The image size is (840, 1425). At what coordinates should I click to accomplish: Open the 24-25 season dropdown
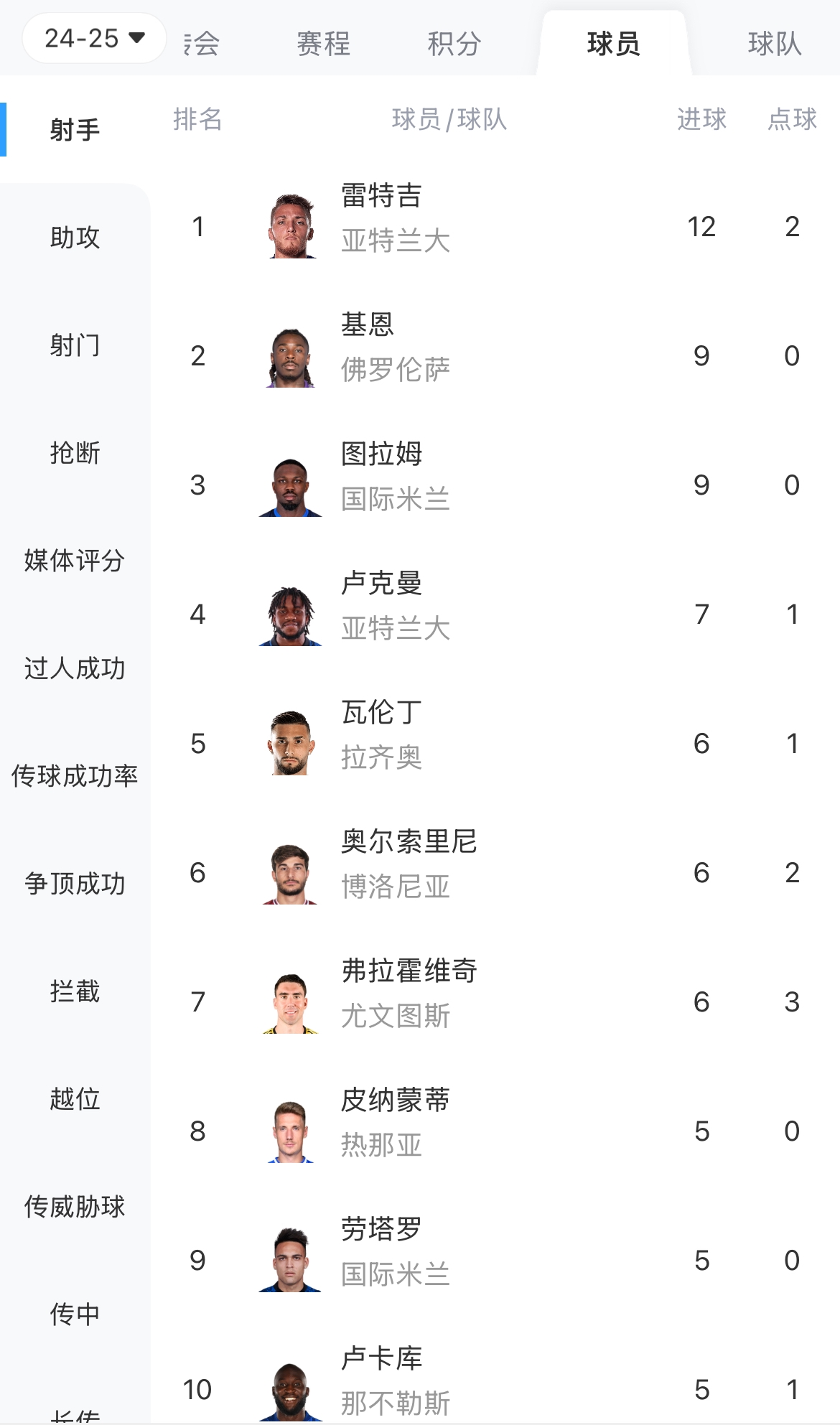(94, 38)
